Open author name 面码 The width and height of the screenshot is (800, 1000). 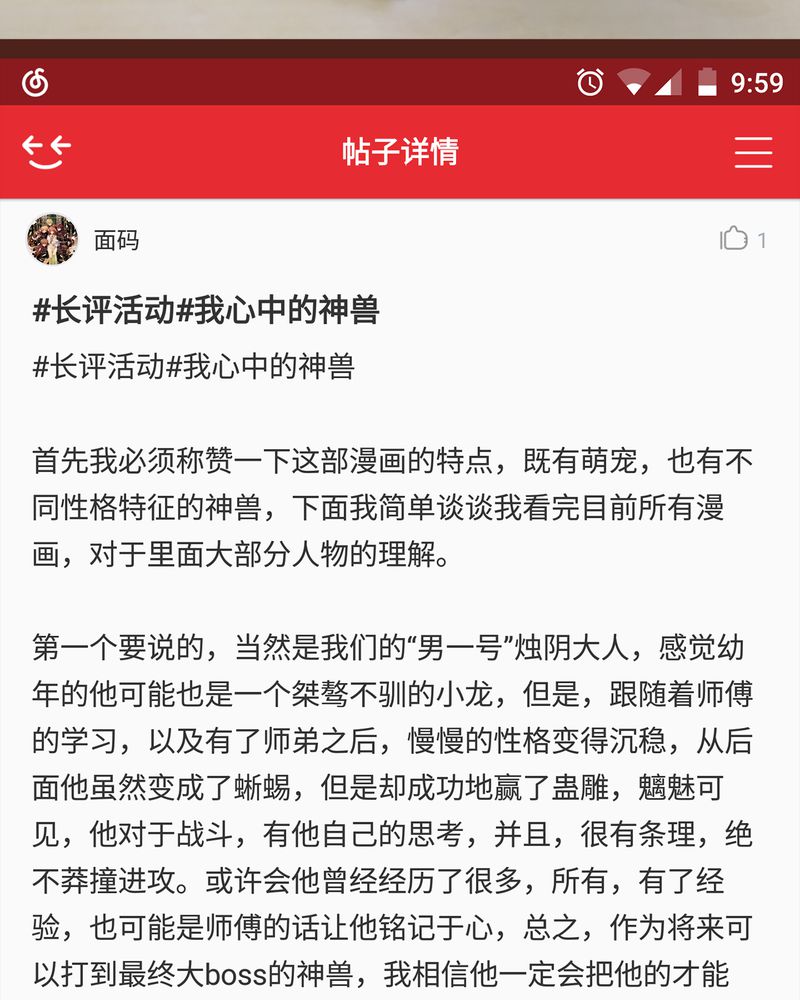[116, 240]
